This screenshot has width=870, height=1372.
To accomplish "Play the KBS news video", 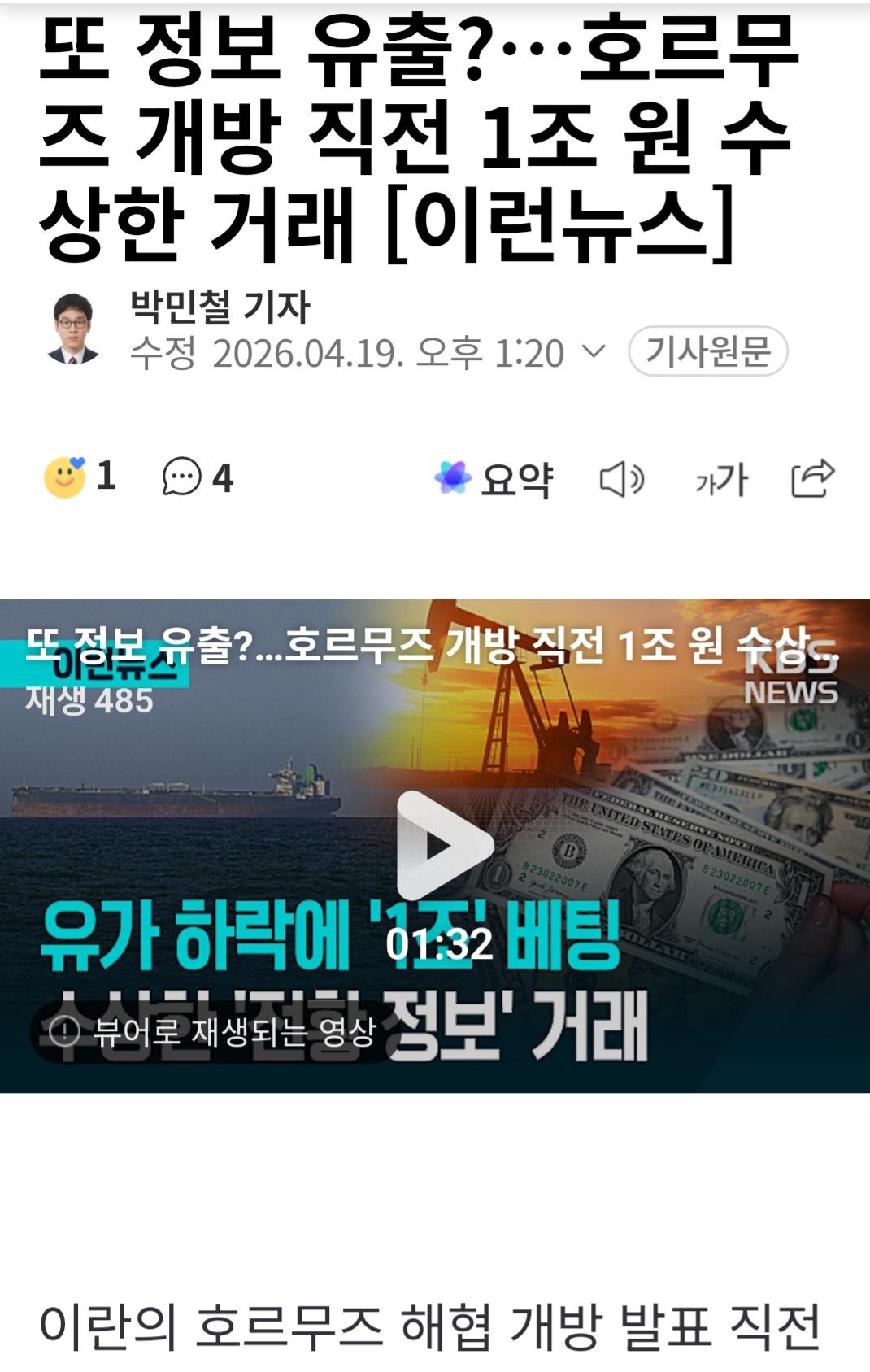I will point(444,845).
